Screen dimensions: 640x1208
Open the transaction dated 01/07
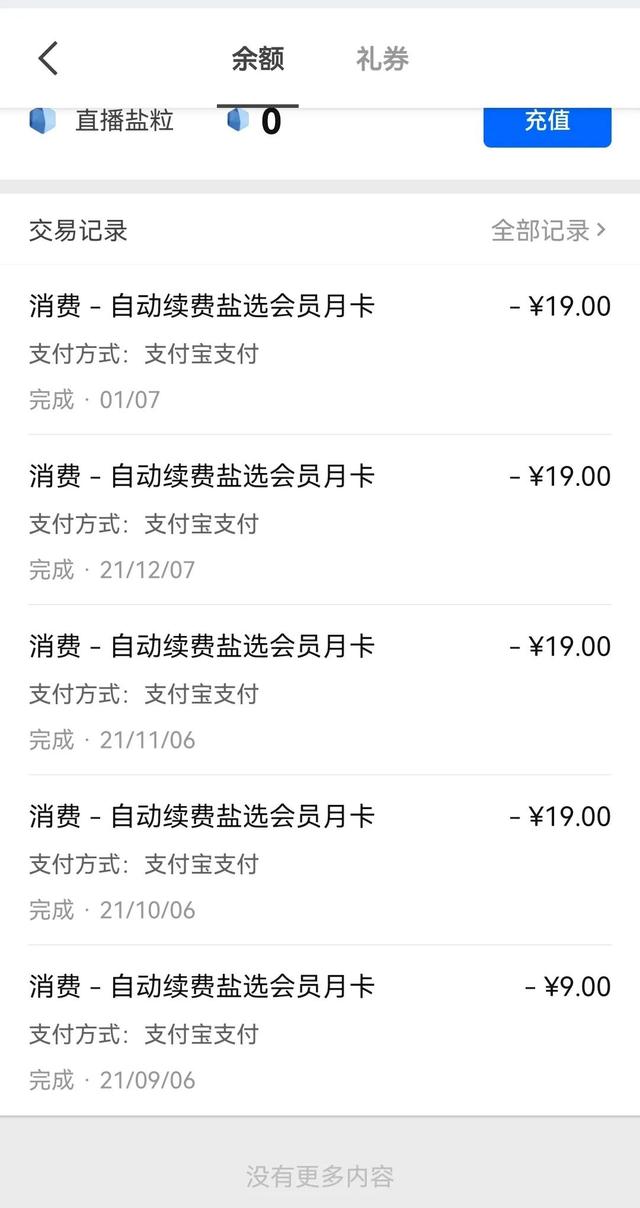click(320, 350)
